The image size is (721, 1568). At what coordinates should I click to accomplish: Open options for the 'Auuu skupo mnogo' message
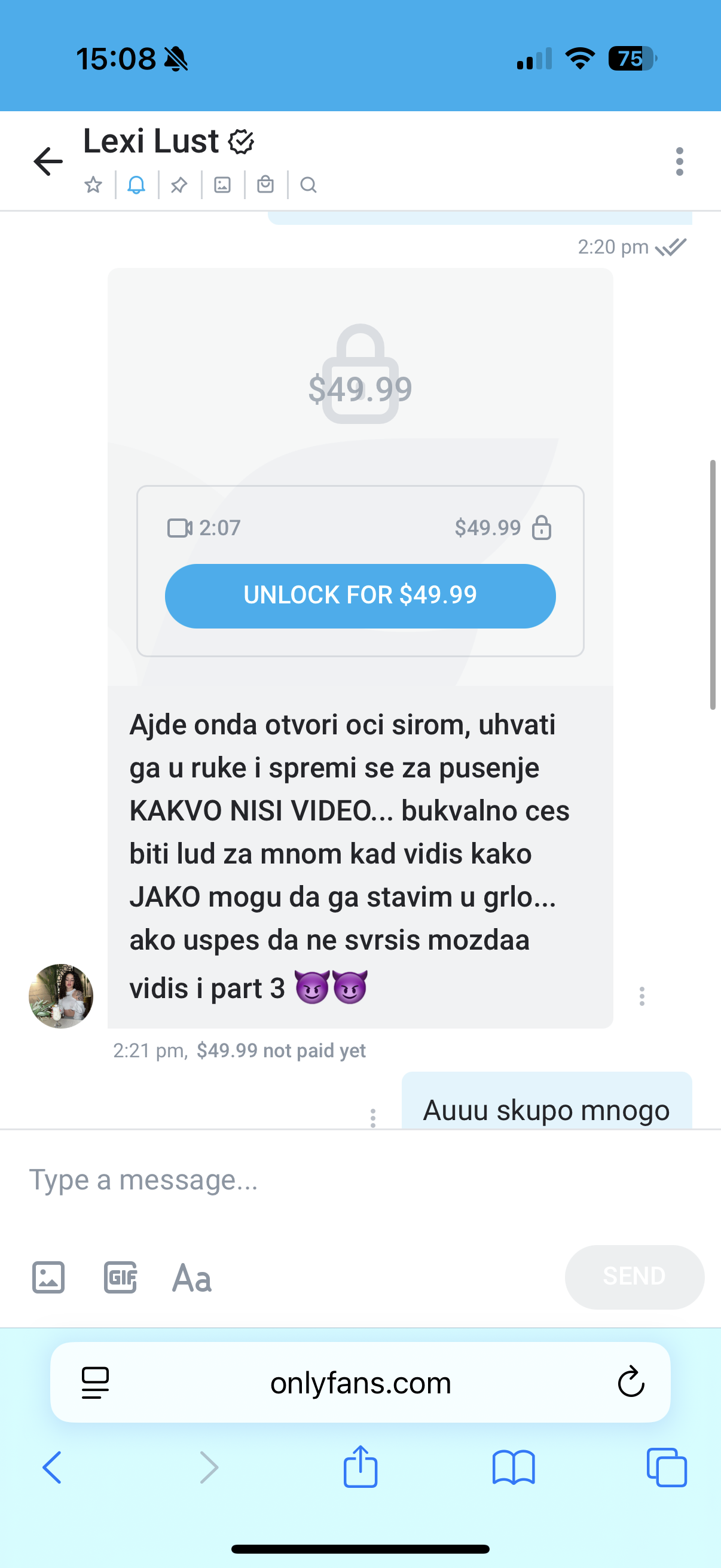point(373,1118)
